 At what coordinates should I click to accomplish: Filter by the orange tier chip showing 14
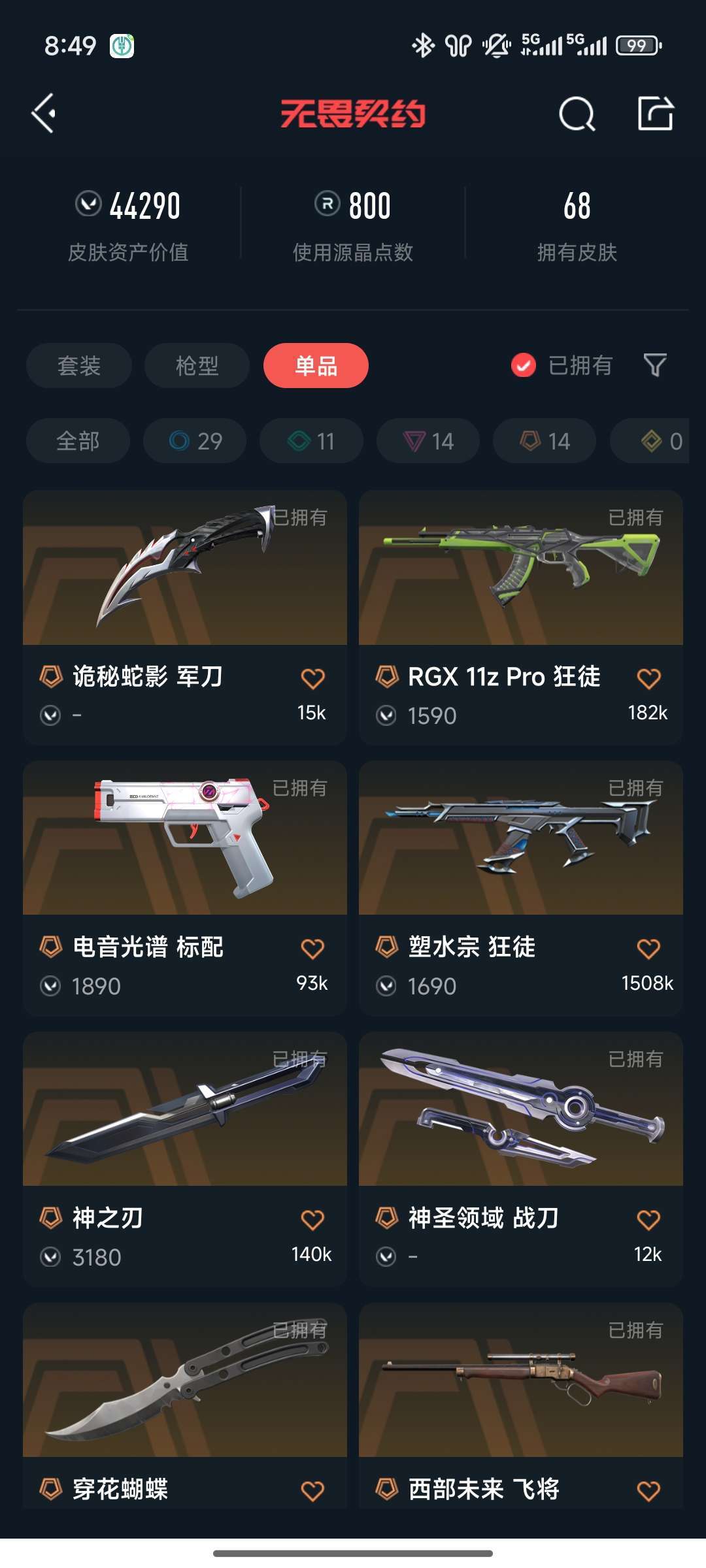click(x=545, y=441)
